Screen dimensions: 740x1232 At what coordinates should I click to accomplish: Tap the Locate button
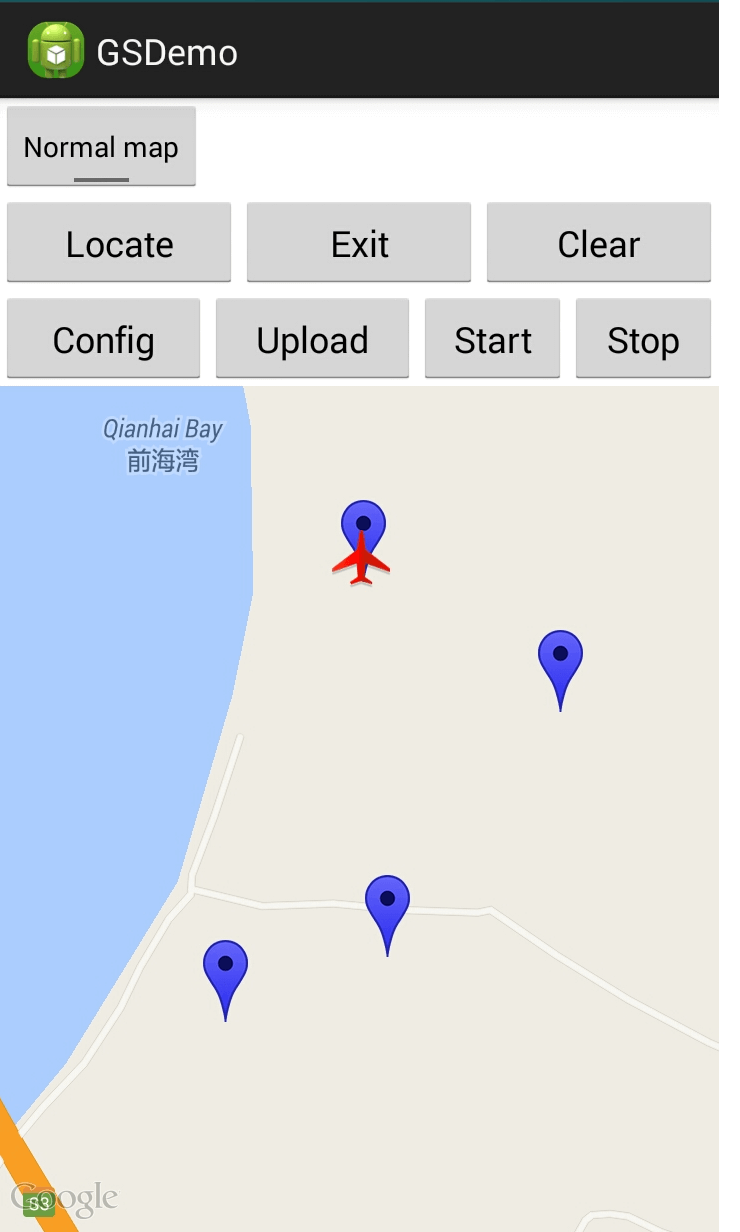tap(119, 243)
